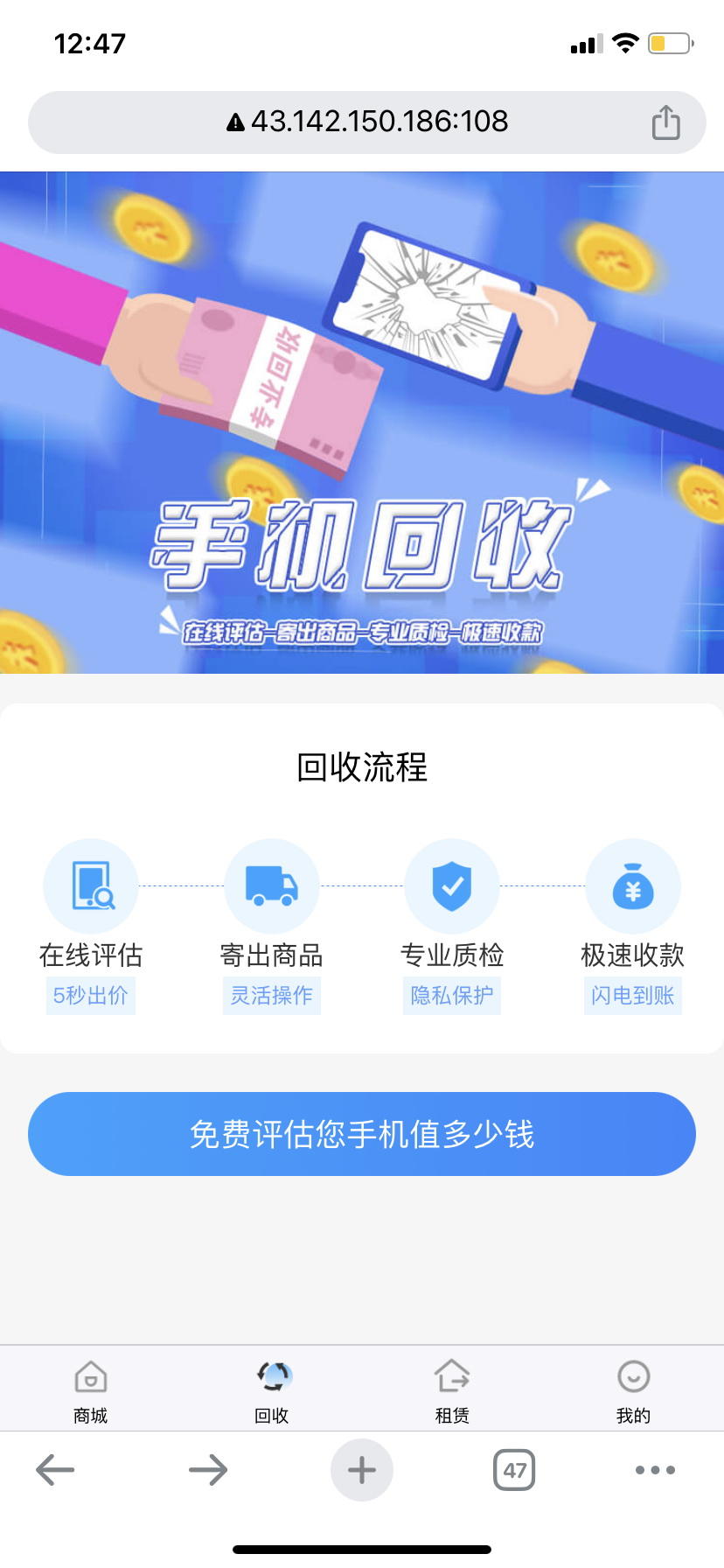Viewport: 724px width, 1568px height.
Task: Go forward with the browser forward arrow
Action: (x=208, y=1470)
